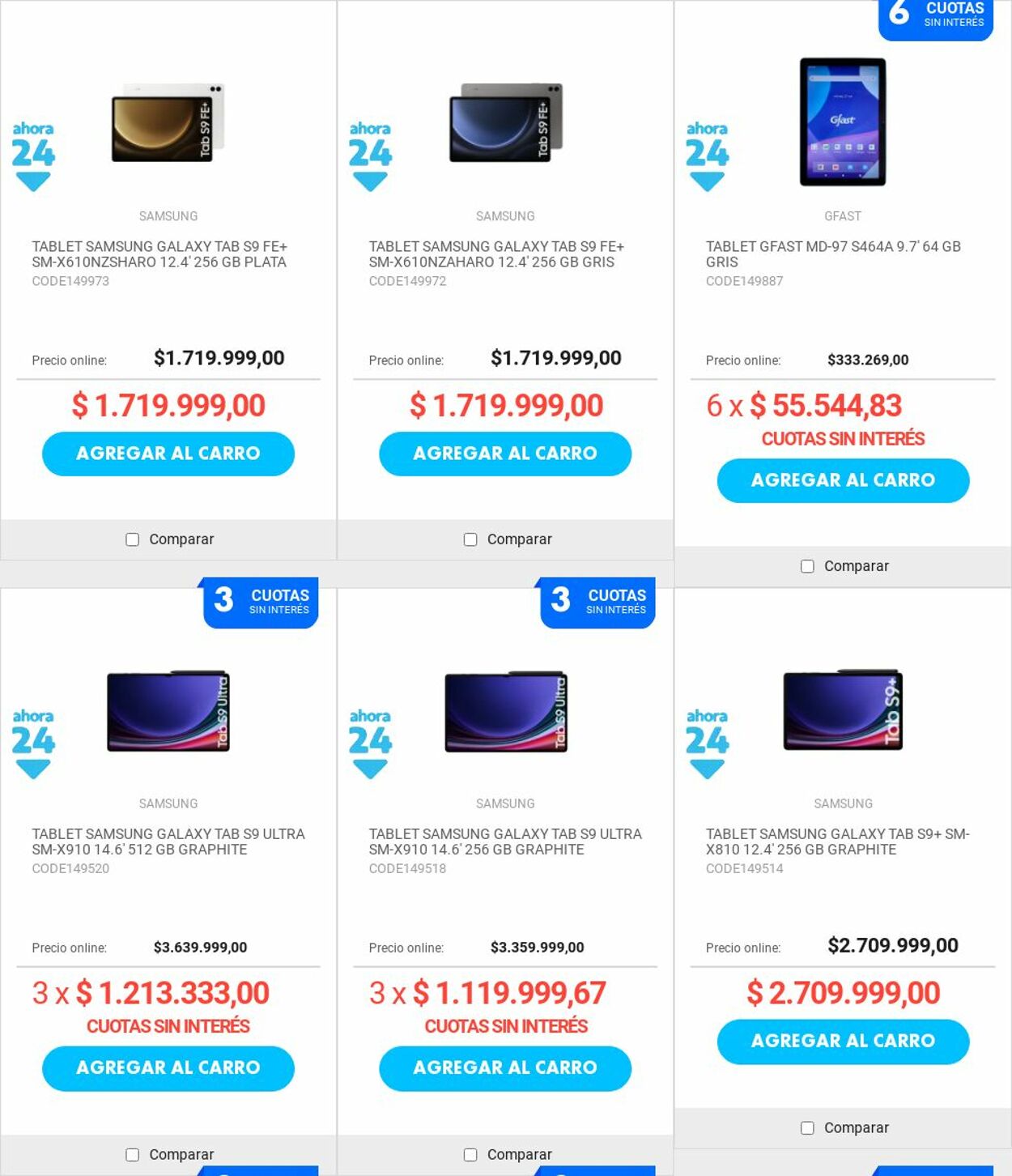1012x1176 pixels.
Task: Check Comparar for Tab S9 FE+ Plata
Action: coord(133,539)
